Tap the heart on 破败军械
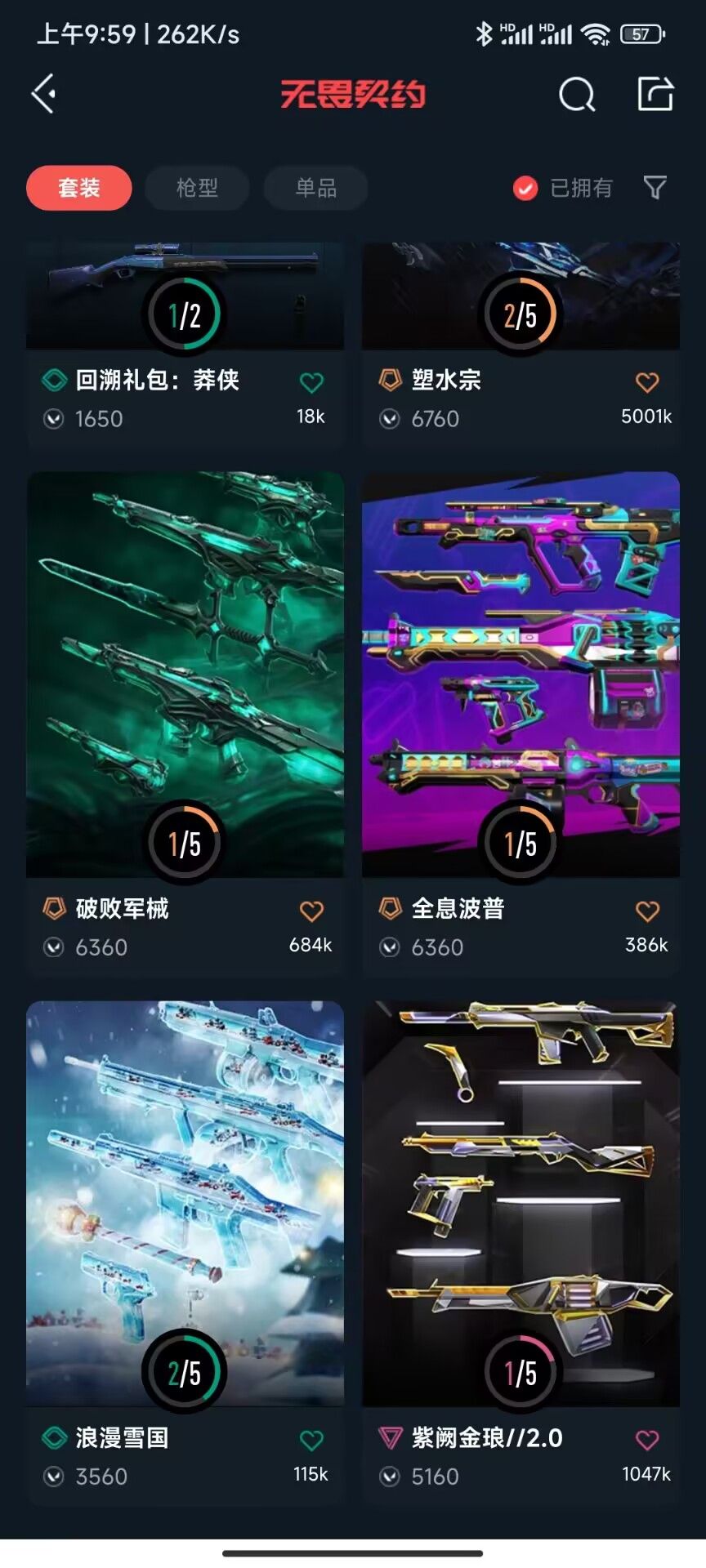Screen dimensions: 706x1568 pos(311,911)
